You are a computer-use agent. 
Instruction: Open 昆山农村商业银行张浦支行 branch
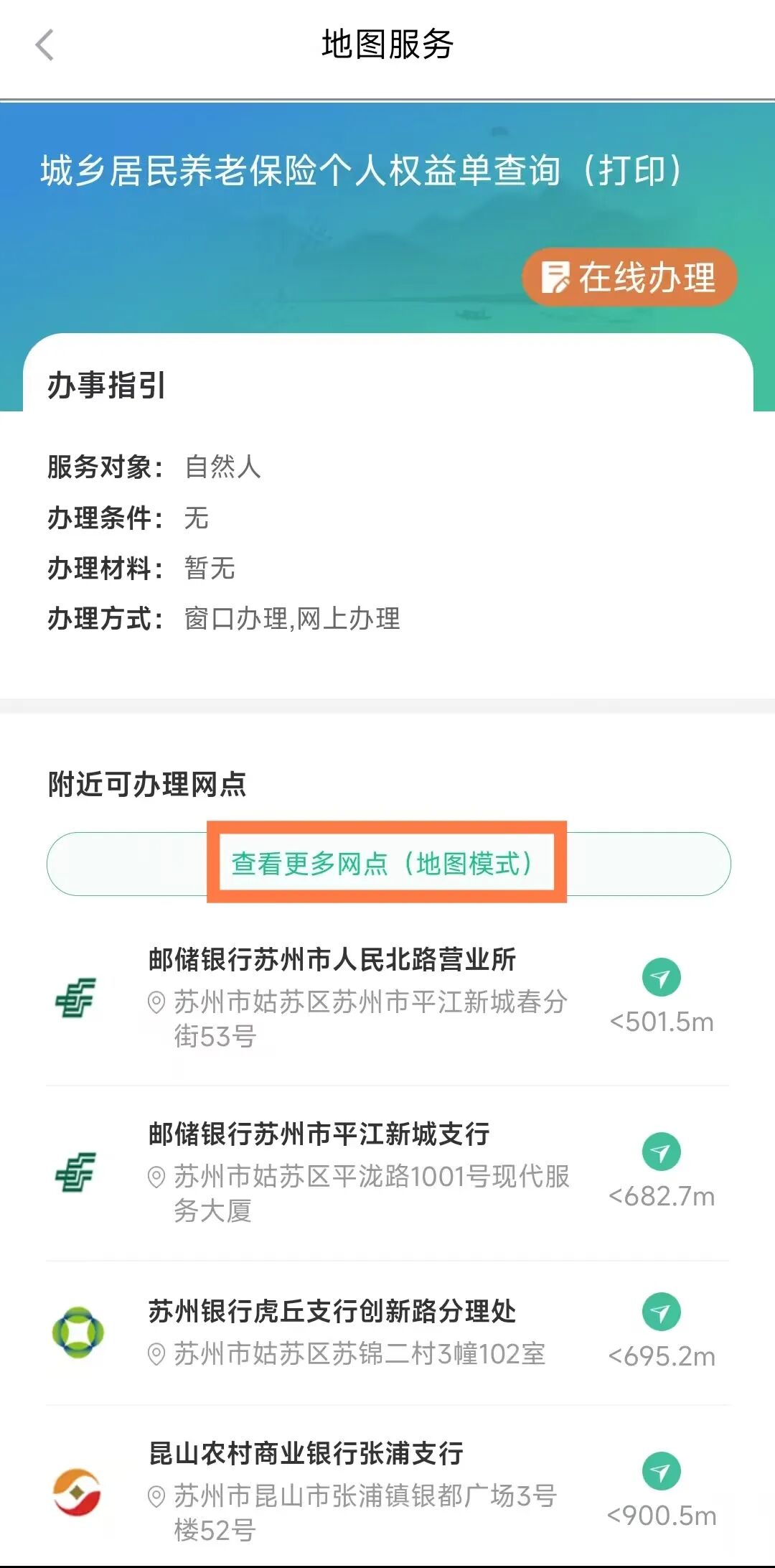pyautogui.click(x=306, y=1453)
